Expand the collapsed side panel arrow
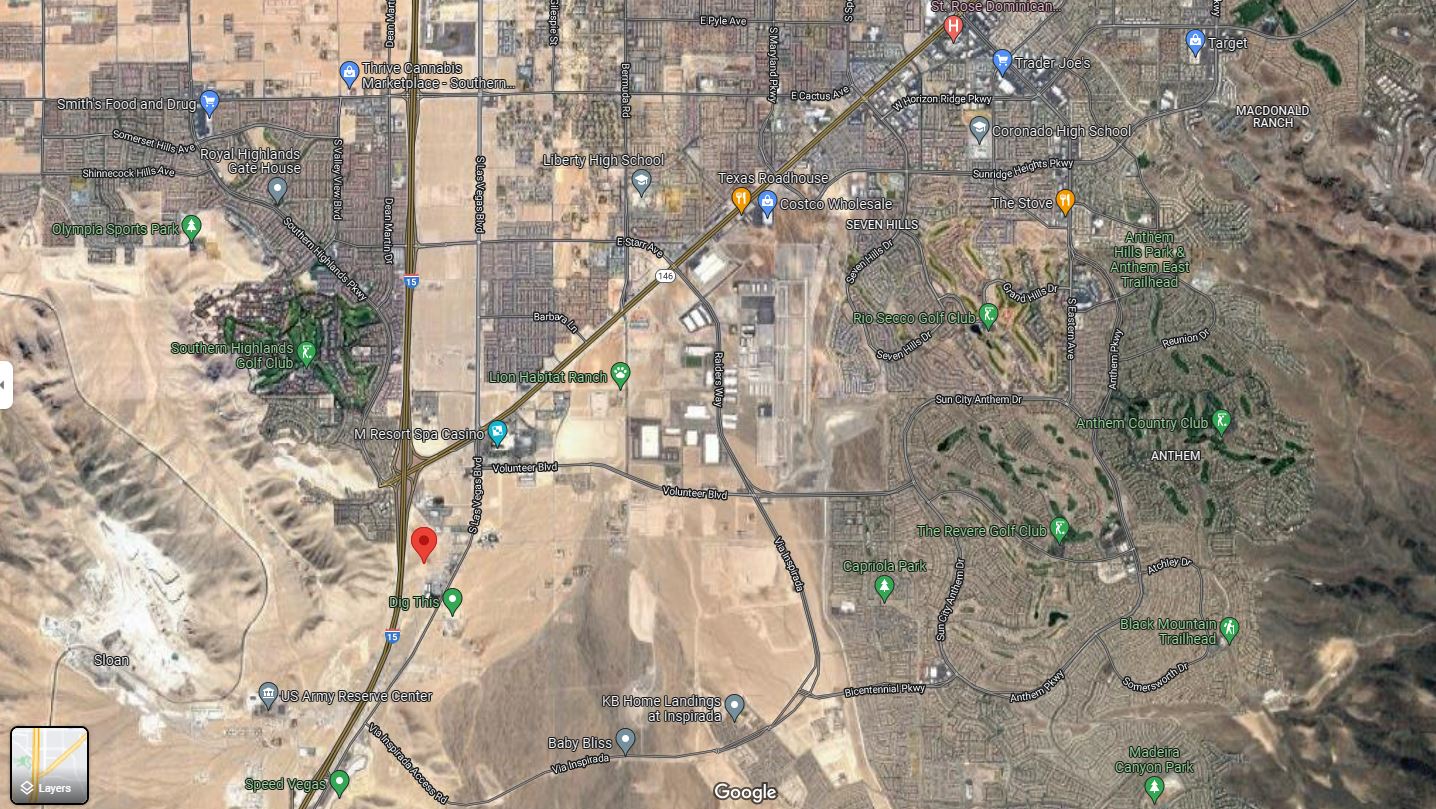The height and width of the screenshot is (809, 1436). coord(5,384)
